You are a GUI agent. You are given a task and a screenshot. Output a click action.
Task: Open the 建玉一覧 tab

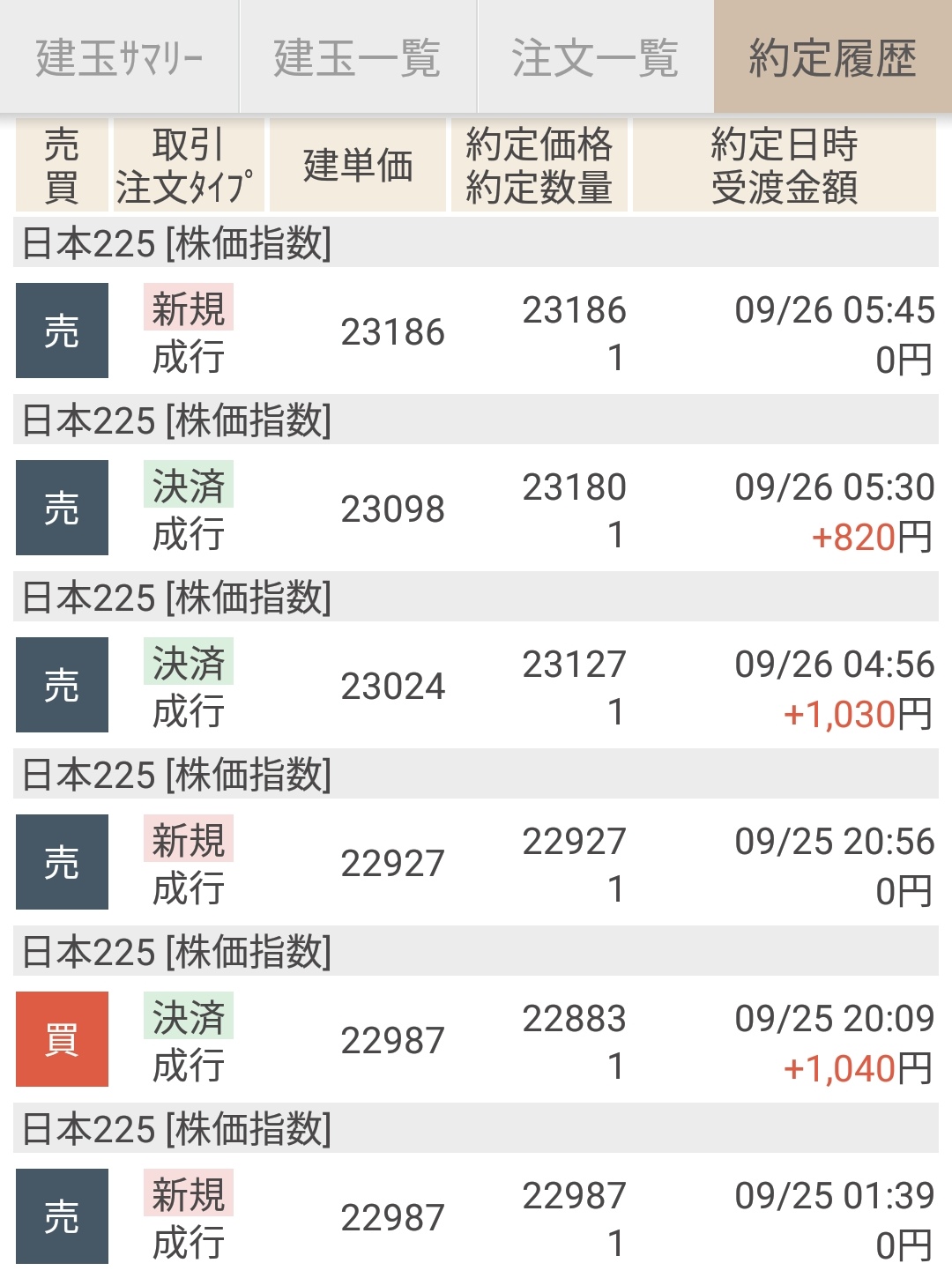(x=357, y=58)
